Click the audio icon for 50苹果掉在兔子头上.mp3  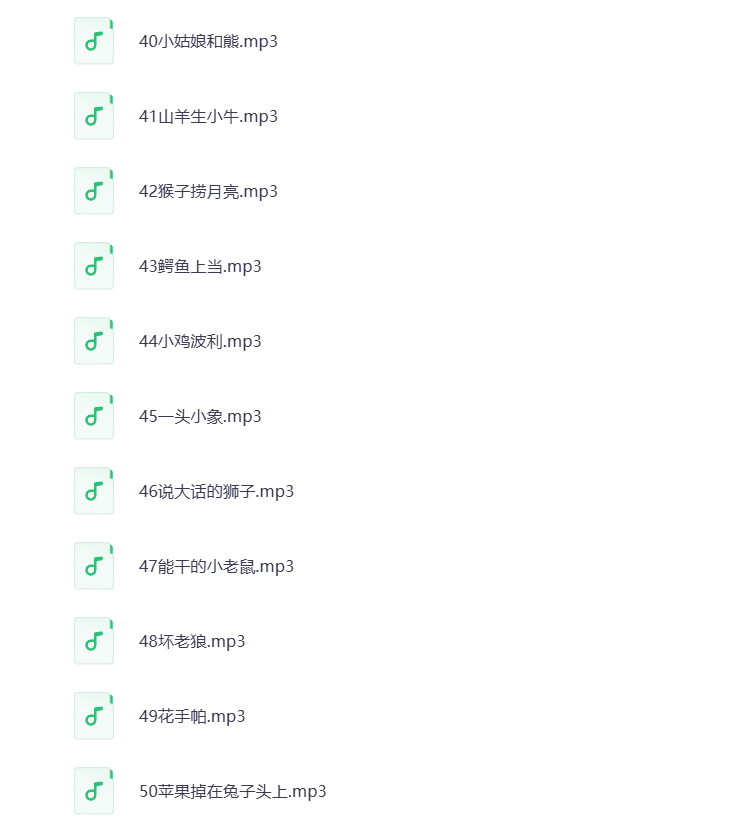click(x=93, y=790)
